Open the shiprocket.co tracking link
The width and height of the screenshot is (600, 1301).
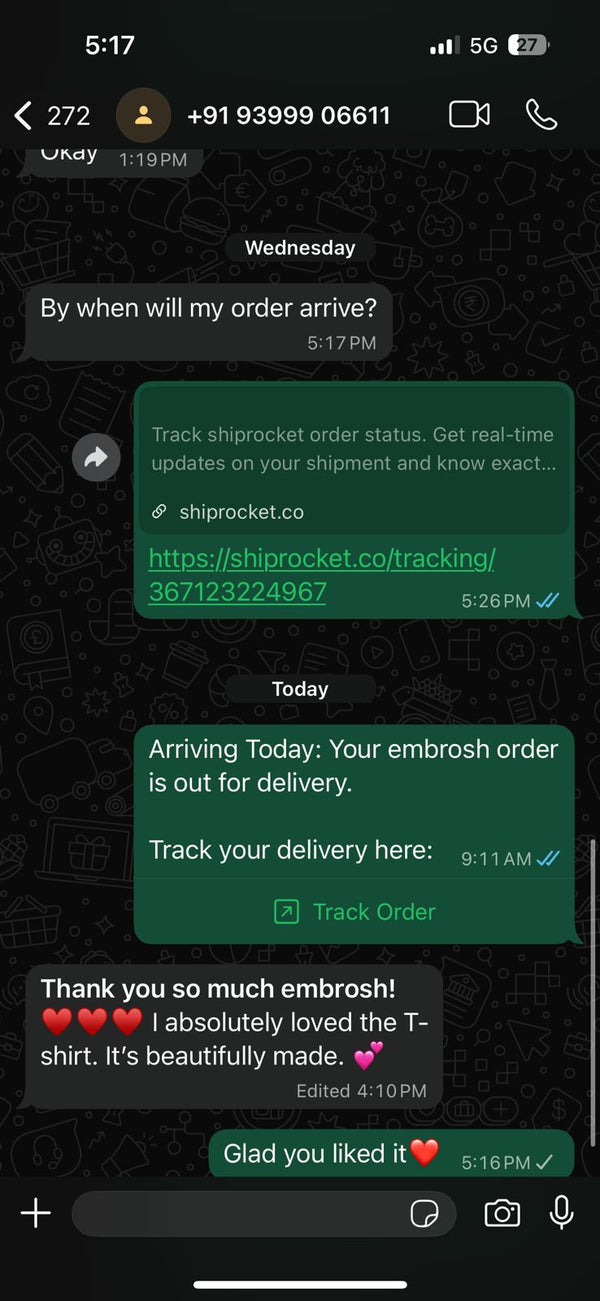click(320, 574)
